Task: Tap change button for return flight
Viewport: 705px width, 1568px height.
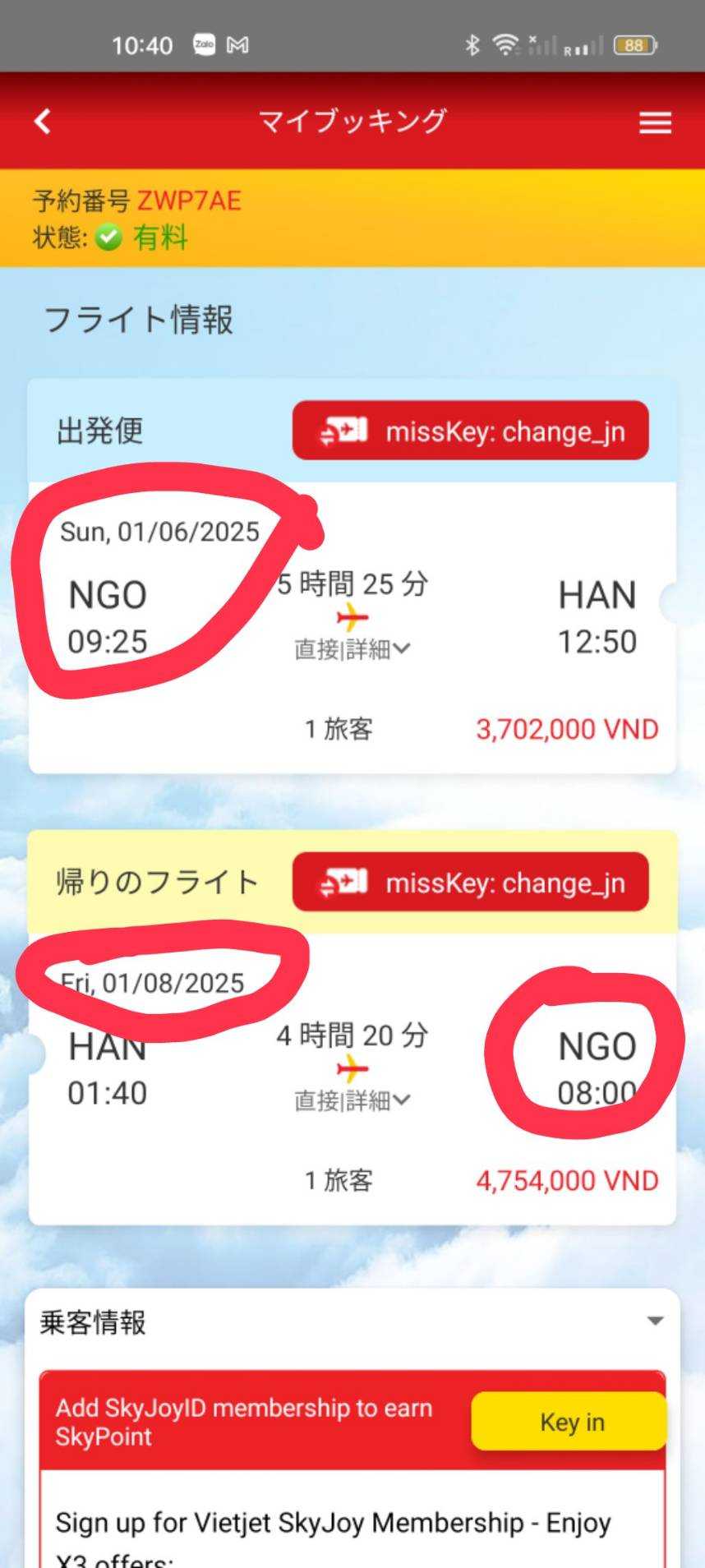Action: click(470, 882)
